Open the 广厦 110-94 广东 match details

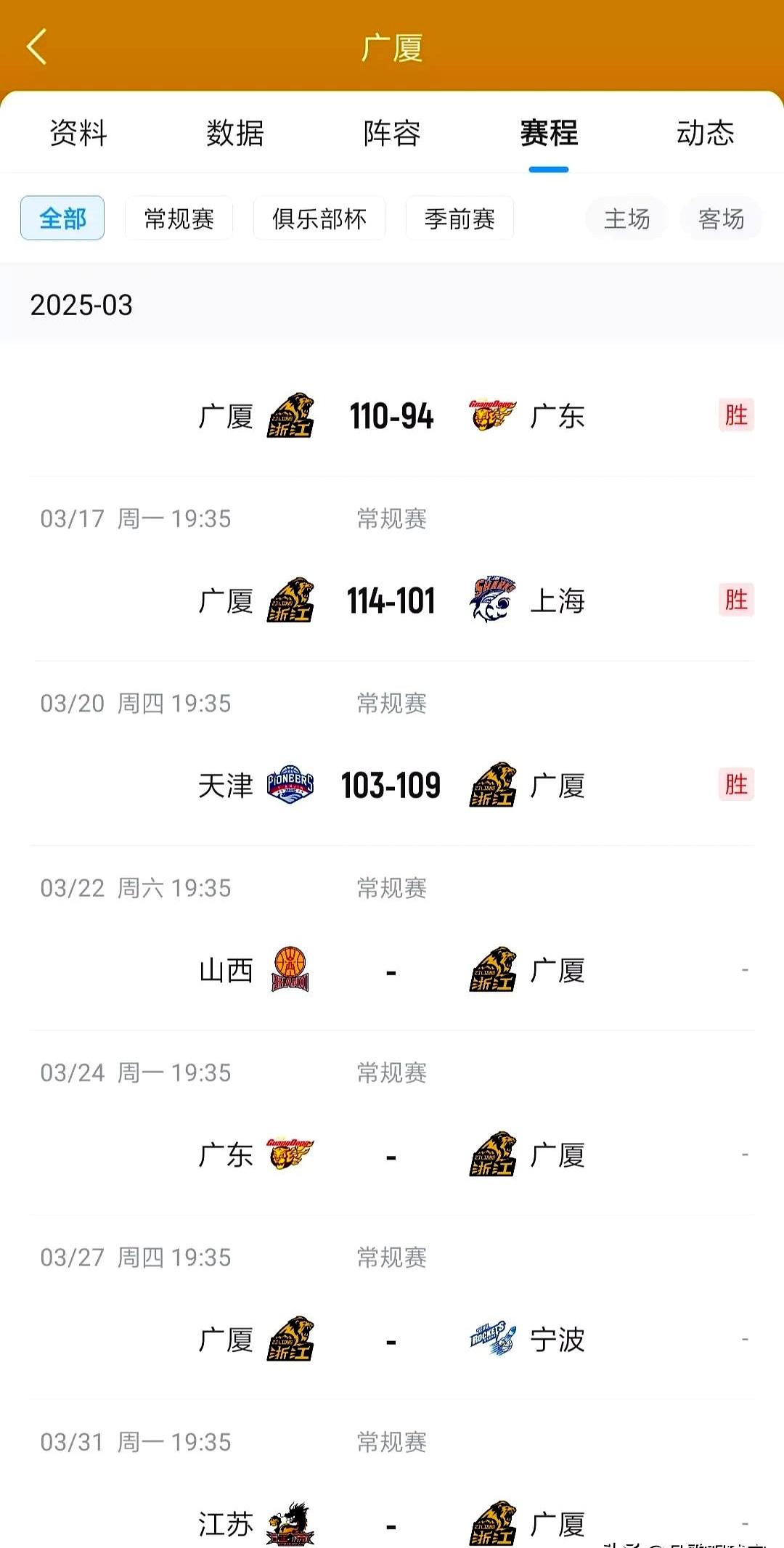[392, 416]
